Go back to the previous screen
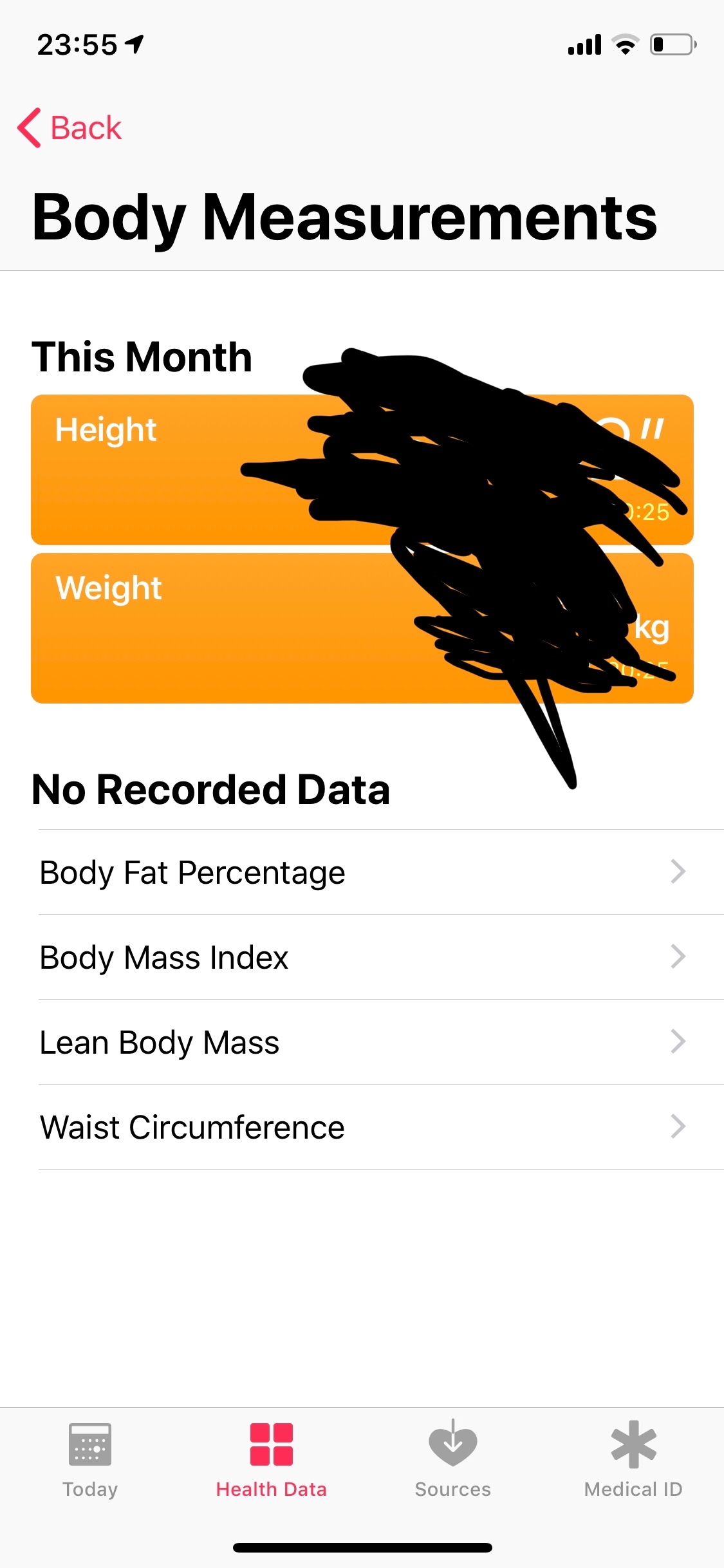This screenshot has height=1568, width=724. (70, 127)
